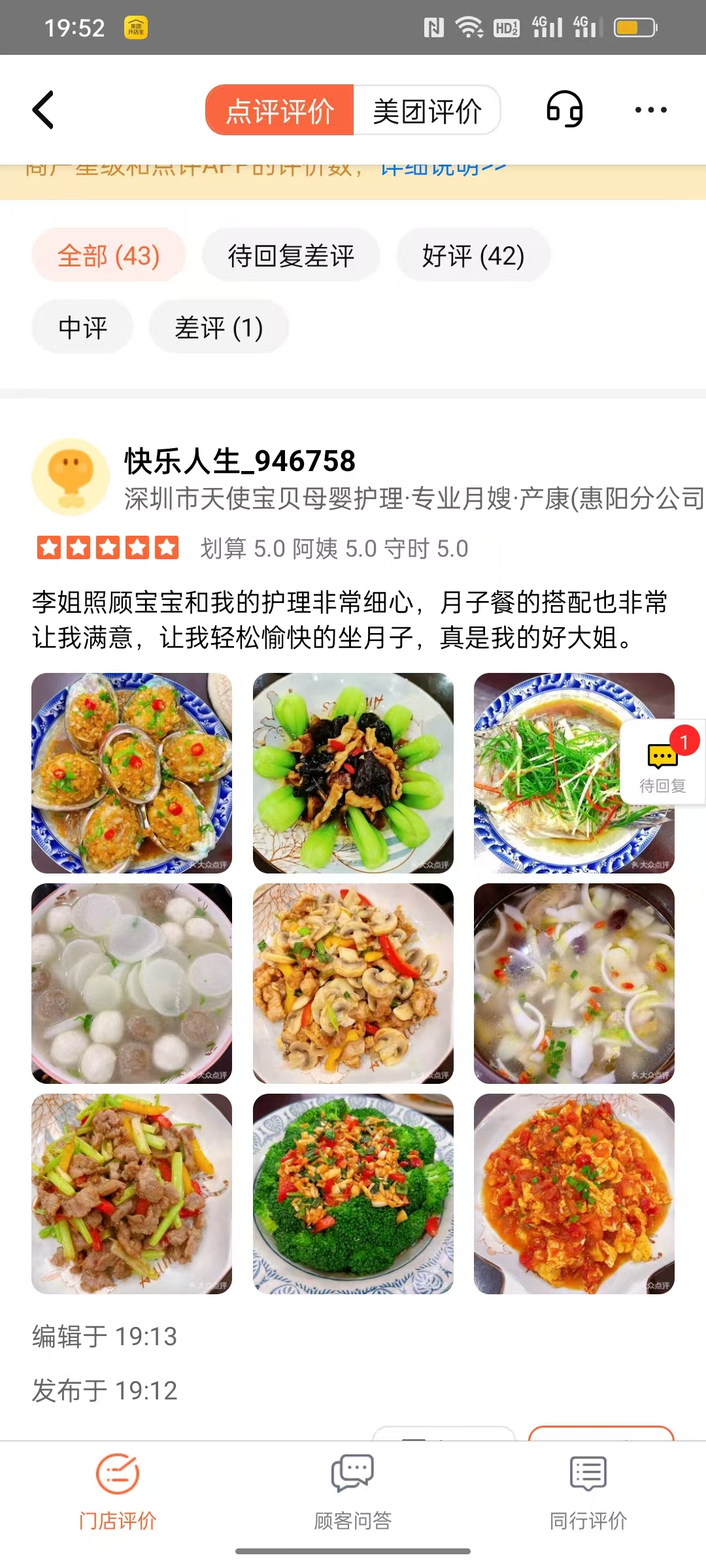Open the tomato scrambled egg photo
The width and height of the screenshot is (706, 1568).
pyautogui.click(x=574, y=1194)
